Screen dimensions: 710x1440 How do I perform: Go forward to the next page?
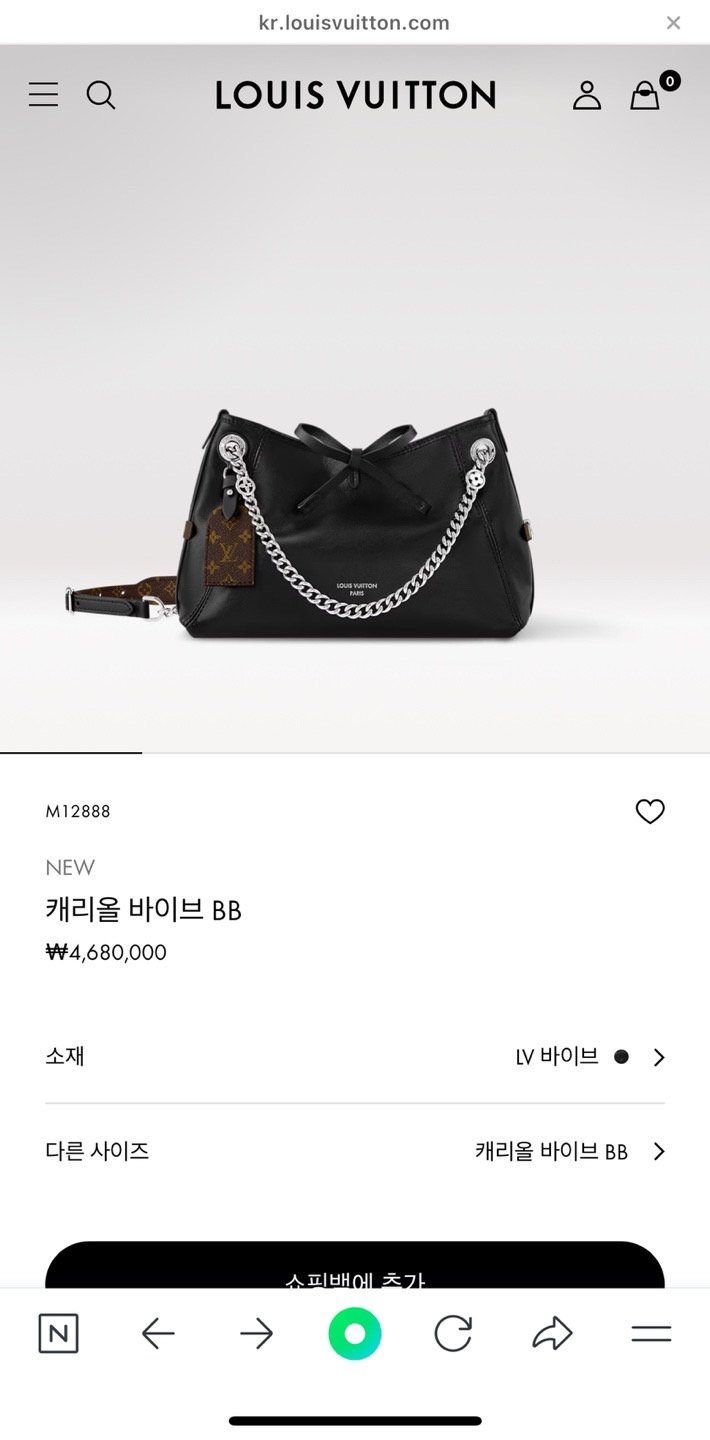pyautogui.click(x=256, y=1333)
